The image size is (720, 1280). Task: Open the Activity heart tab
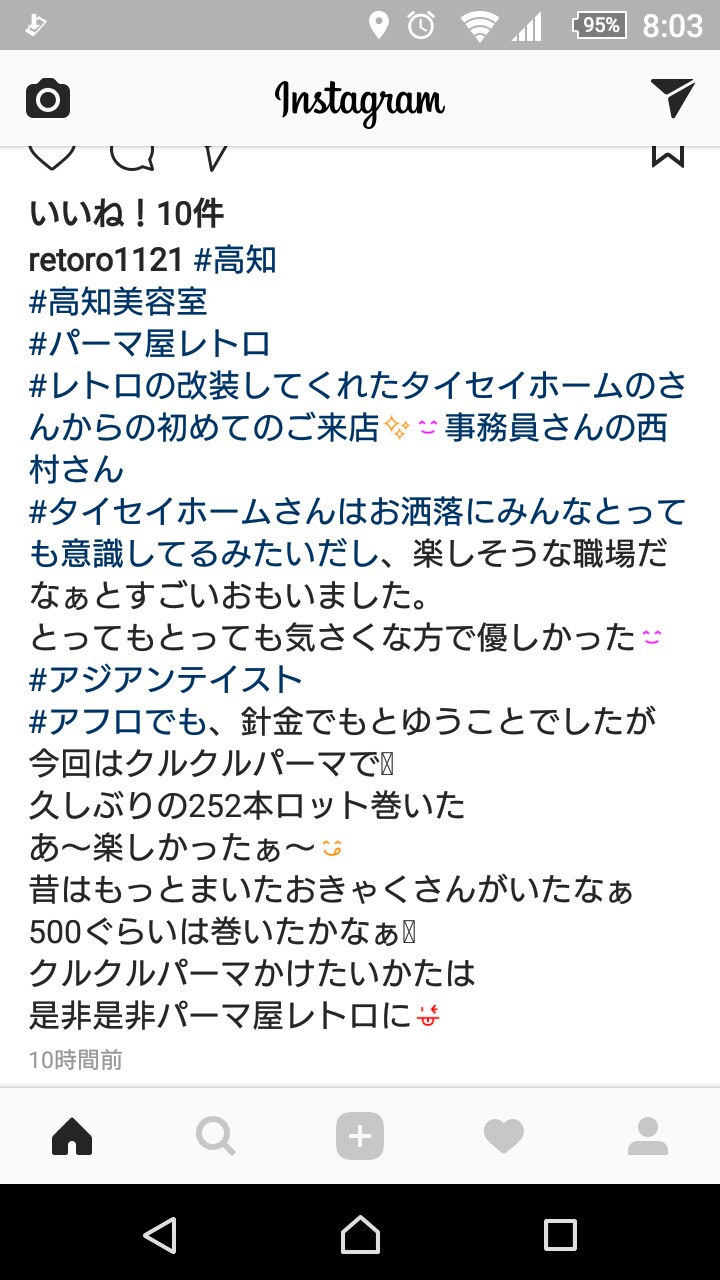coord(504,1136)
